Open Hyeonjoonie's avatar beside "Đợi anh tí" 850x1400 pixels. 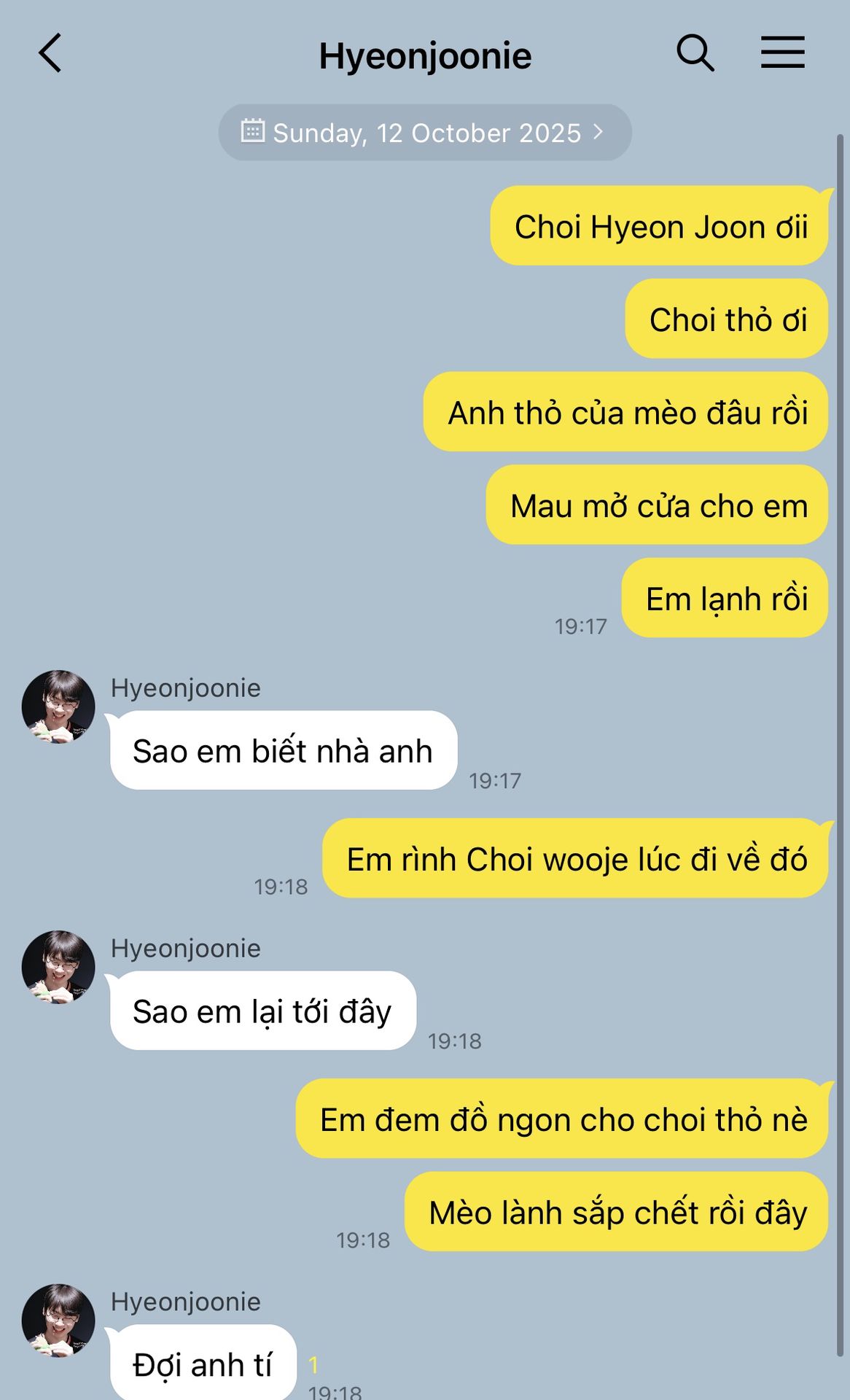click(x=58, y=1321)
